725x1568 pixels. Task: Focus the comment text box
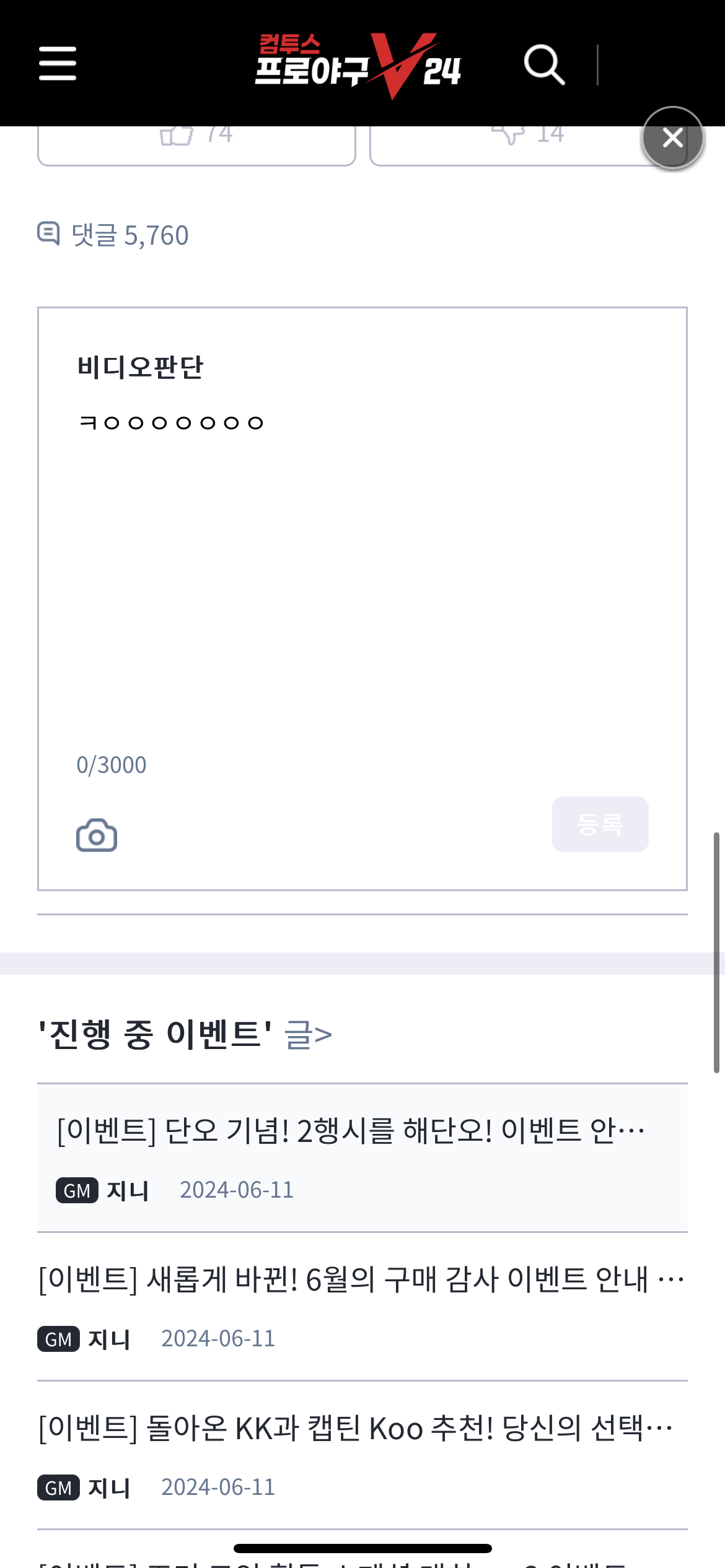[x=362, y=557]
